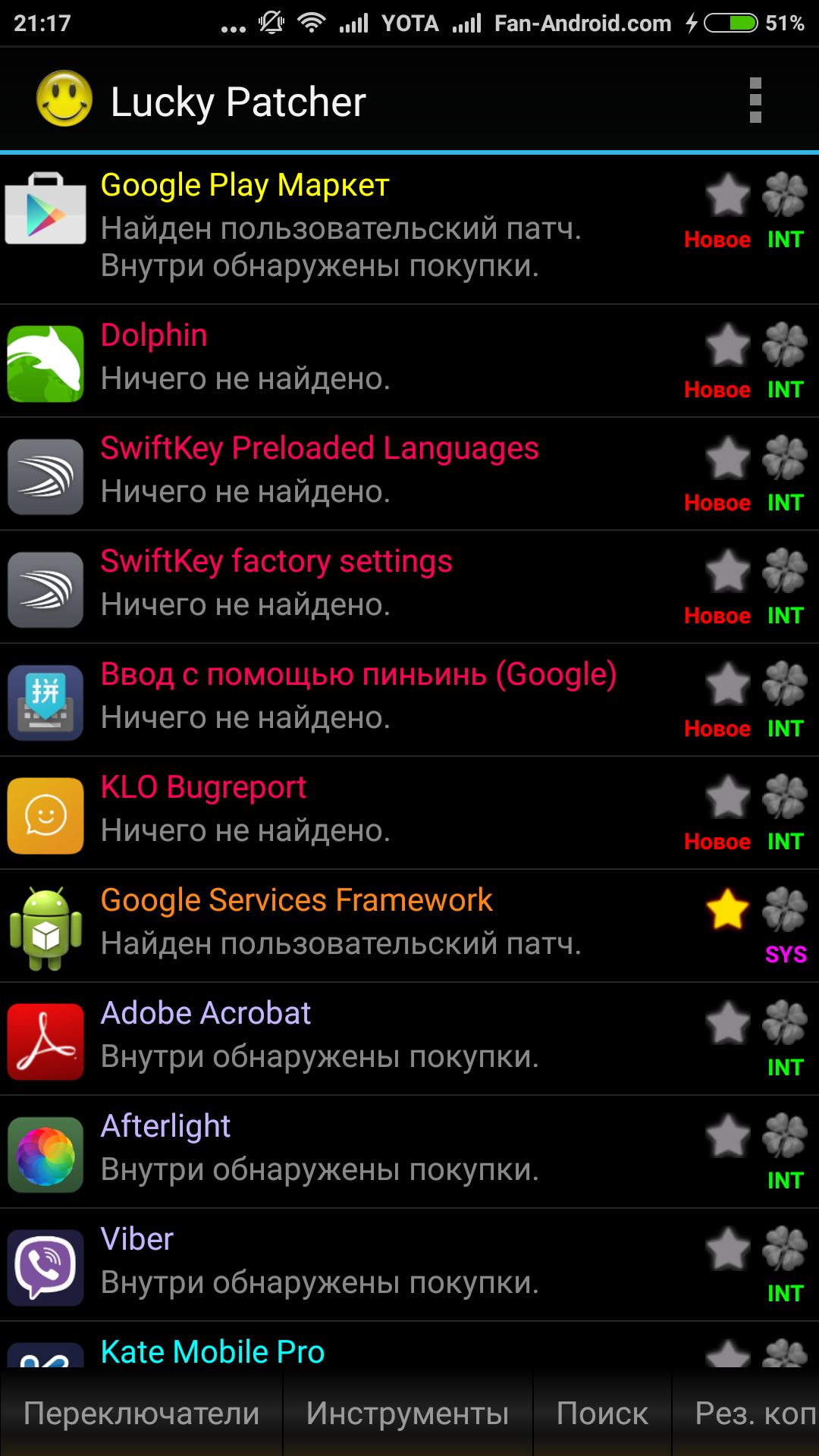Open the Afterlight app entry

pos(409,1152)
